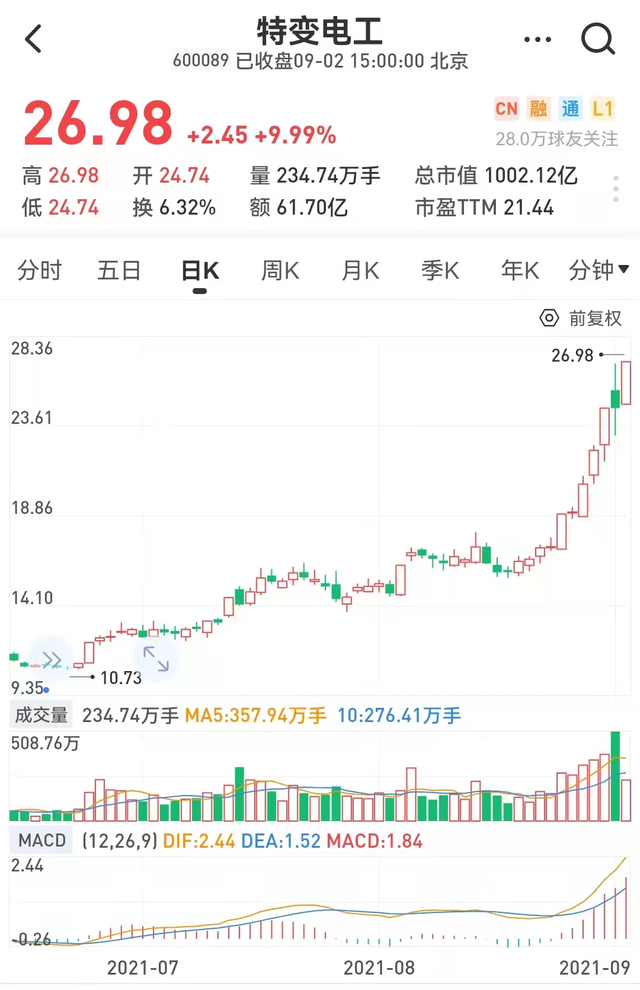
Task: Open stock search magnifier
Action: point(598,40)
